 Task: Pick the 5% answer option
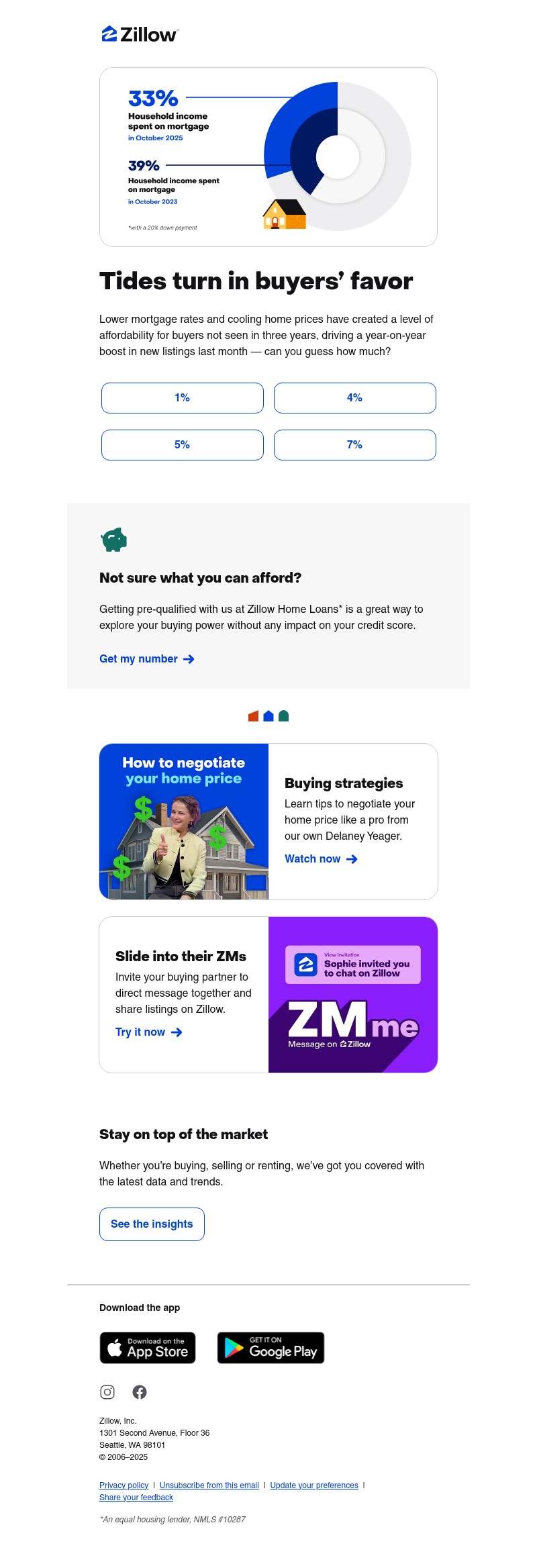(182, 445)
